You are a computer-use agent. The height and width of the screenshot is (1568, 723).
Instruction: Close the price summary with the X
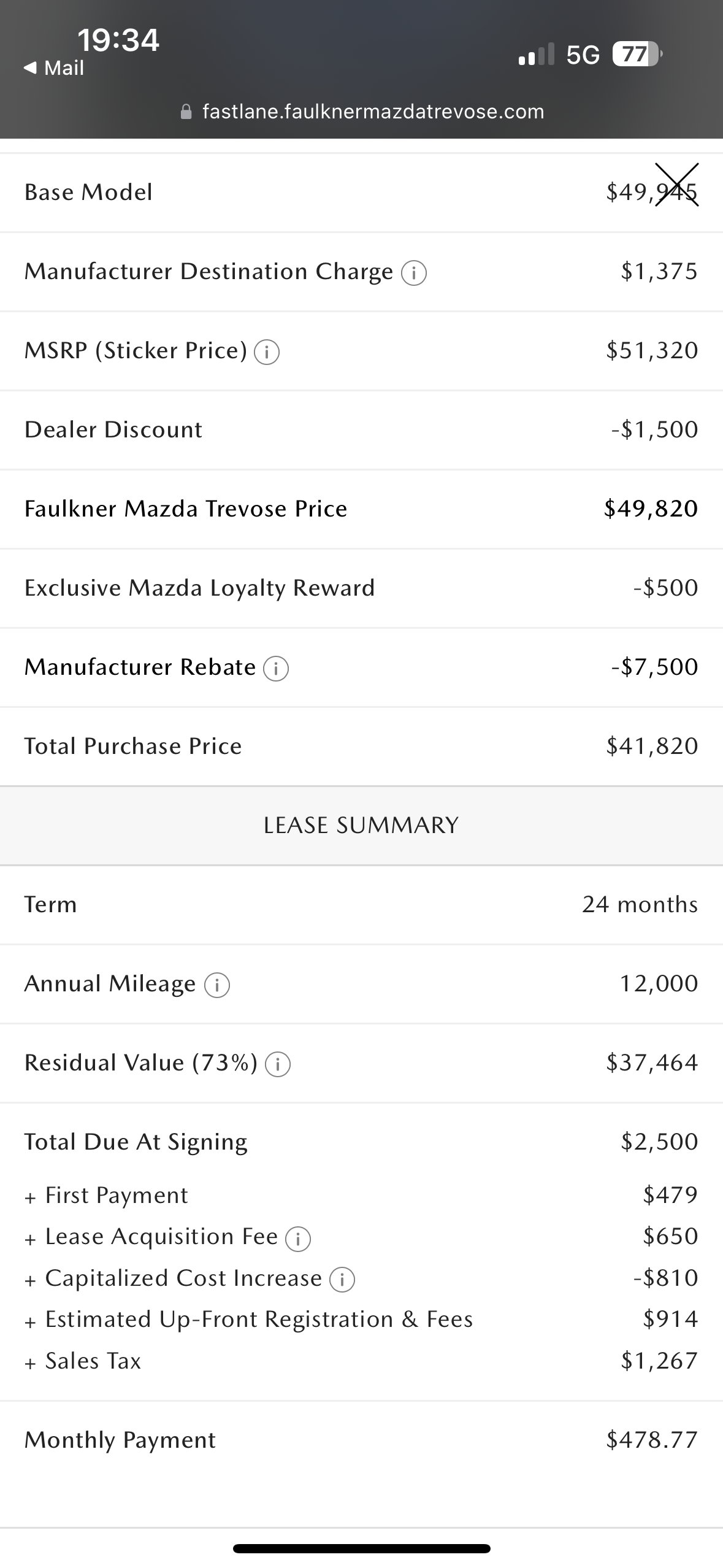tap(676, 185)
